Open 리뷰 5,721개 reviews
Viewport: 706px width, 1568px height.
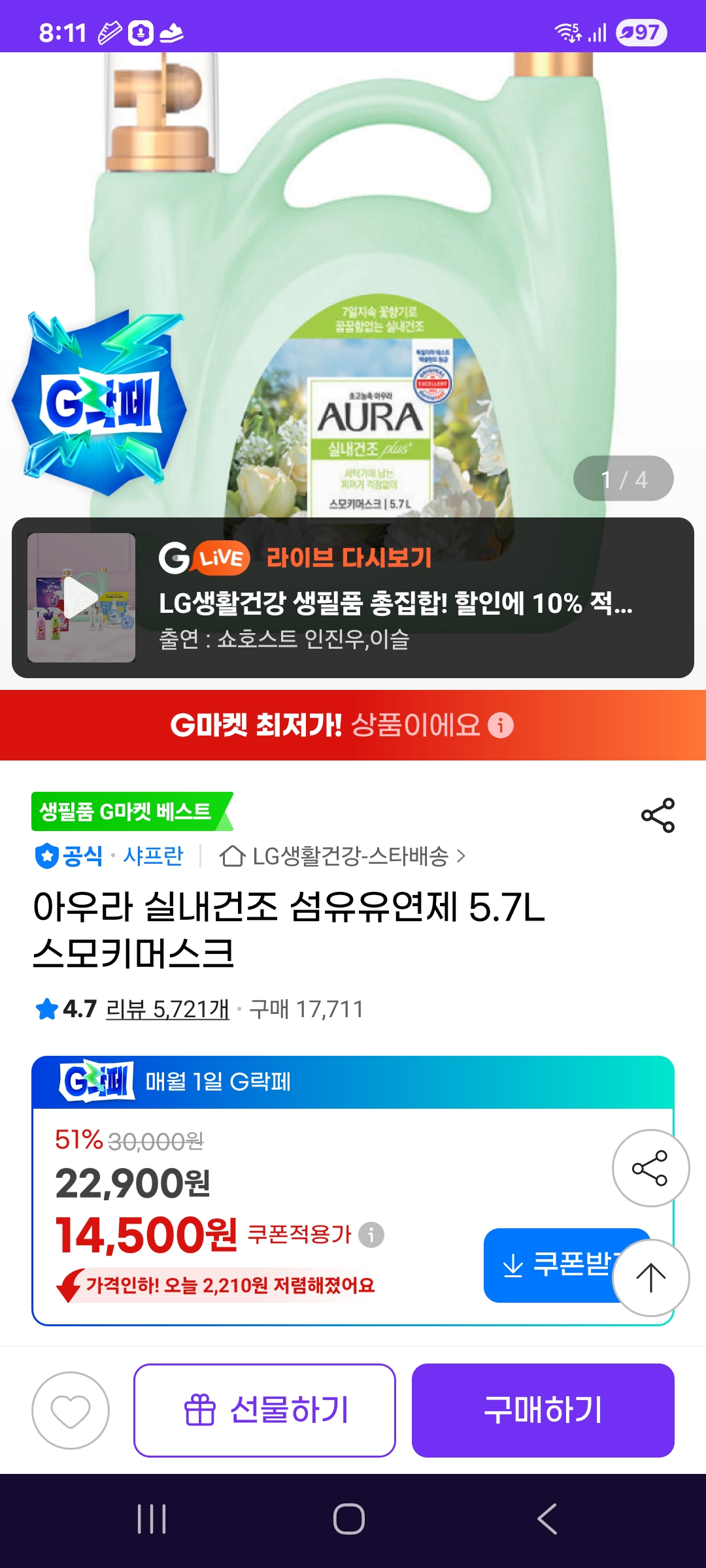[167, 1009]
